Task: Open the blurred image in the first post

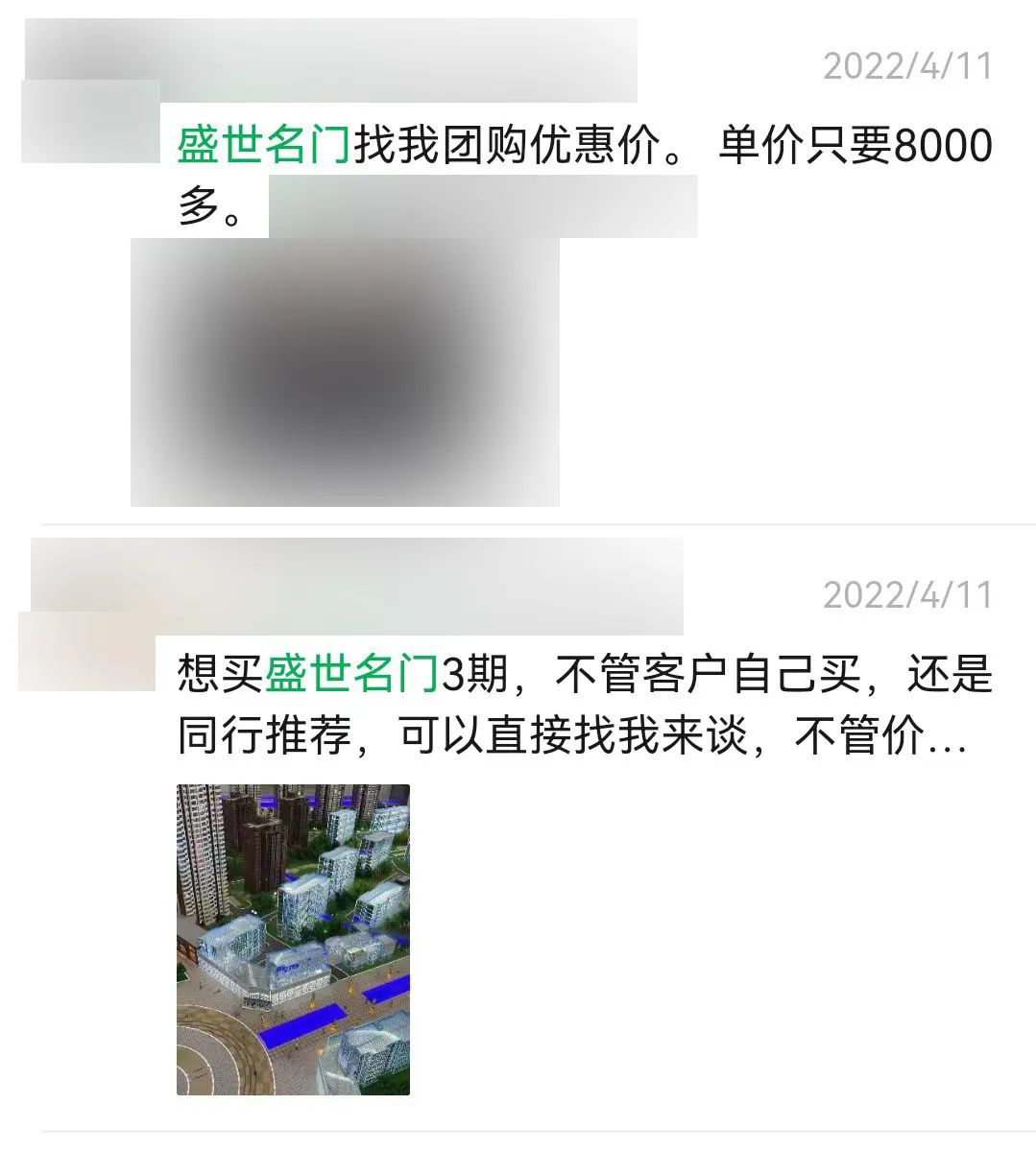Action: (345, 372)
